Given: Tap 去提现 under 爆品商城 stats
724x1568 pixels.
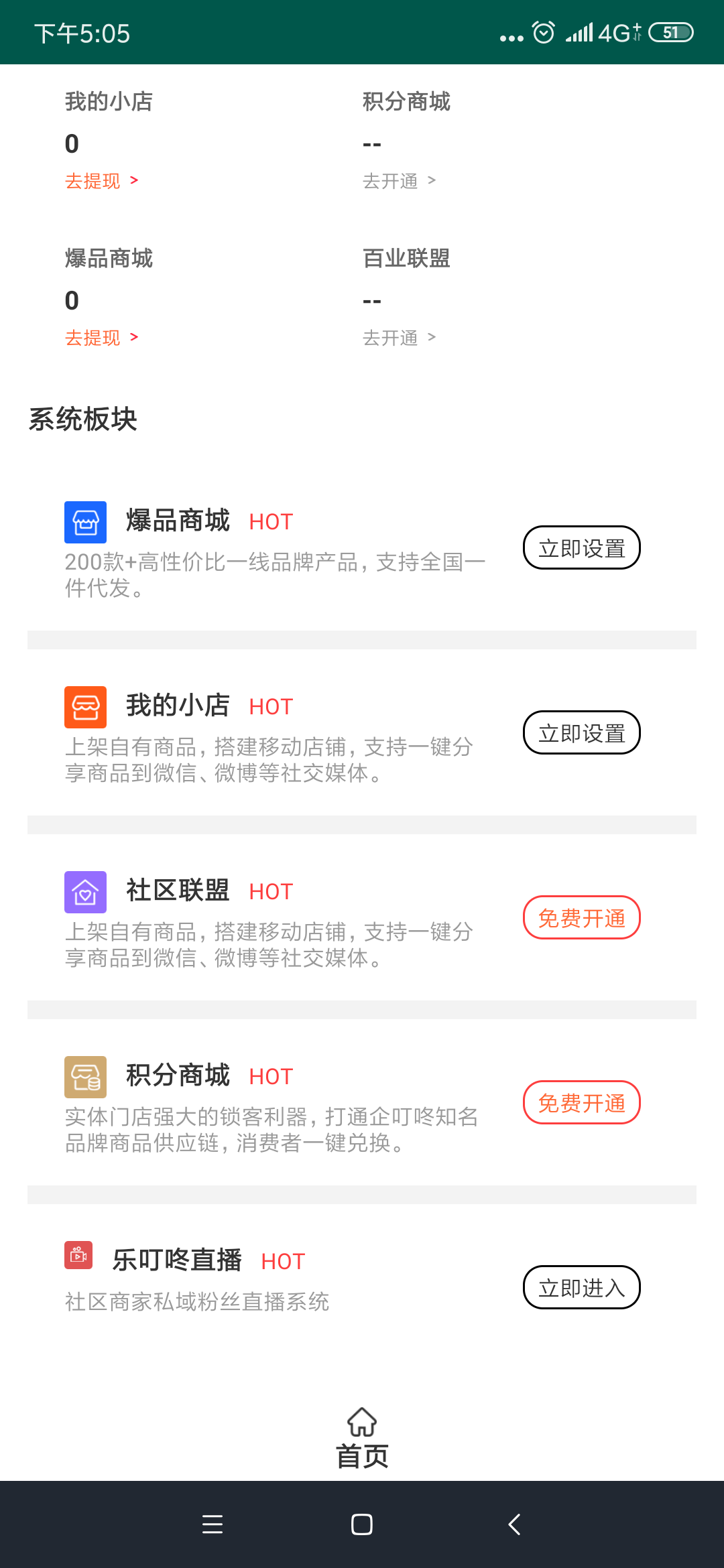Looking at the screenshot, I should tap(101, 338).
